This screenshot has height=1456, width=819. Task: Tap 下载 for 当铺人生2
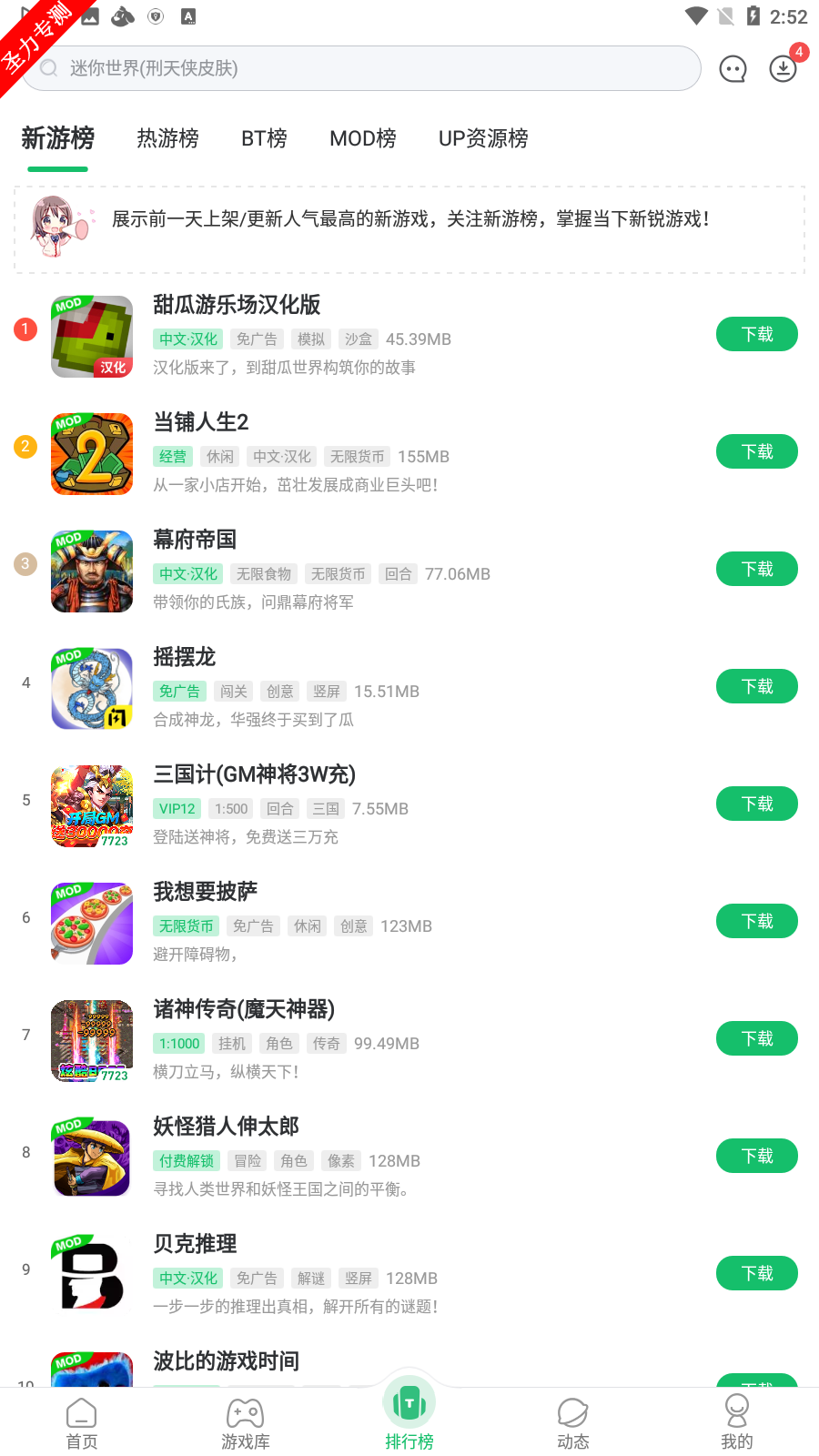click(x=756, y=452)
